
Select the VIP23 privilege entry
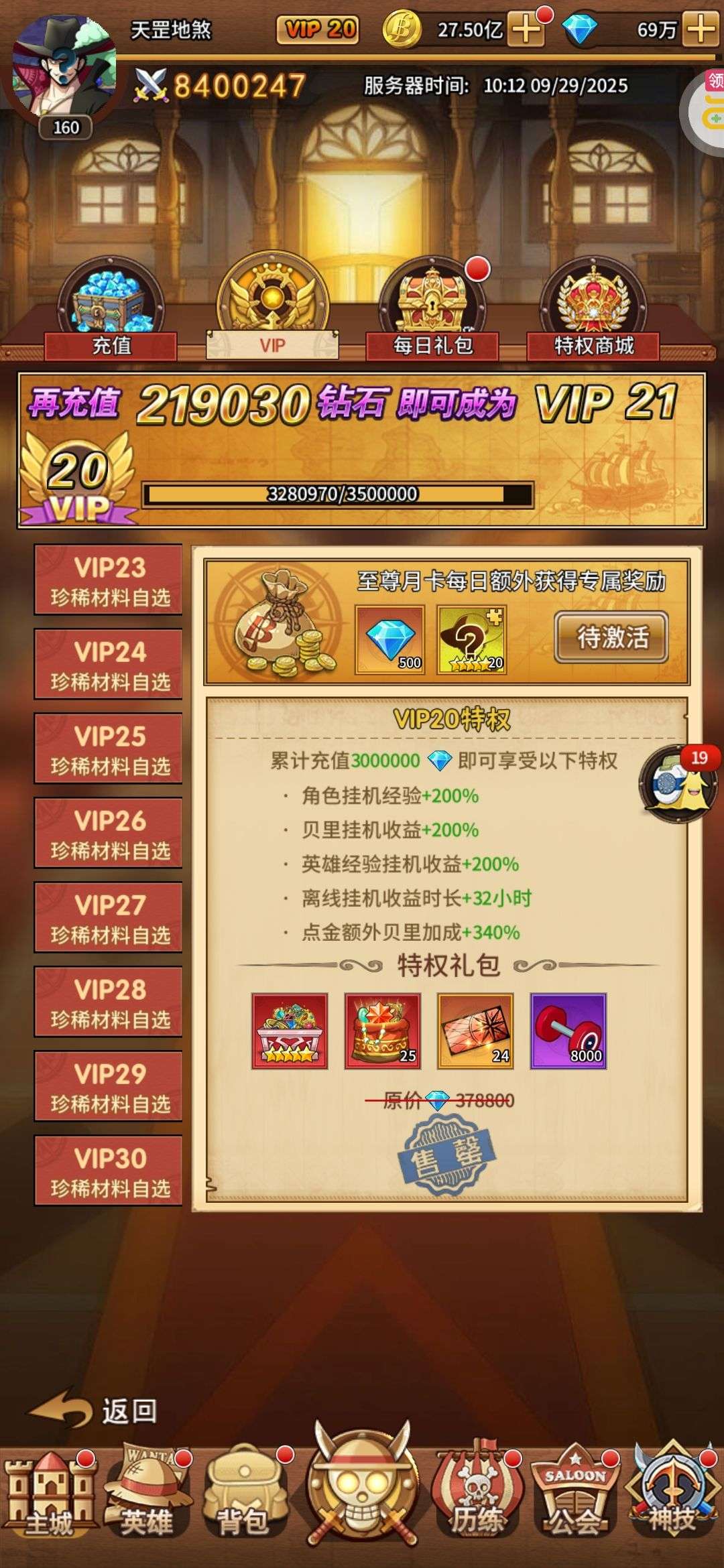pos(109,580)
